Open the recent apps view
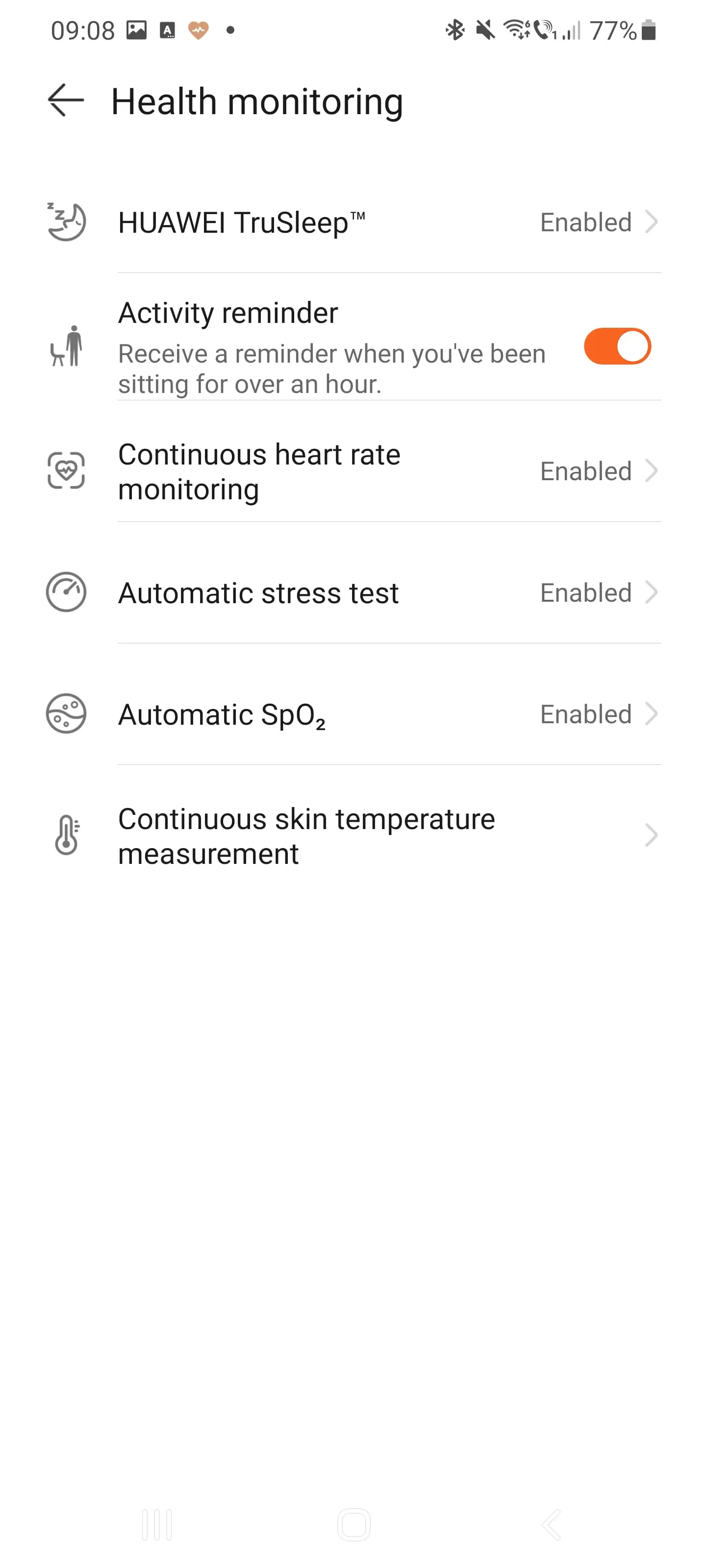Screen dimensions: 706x1568 pos(156,1525)
